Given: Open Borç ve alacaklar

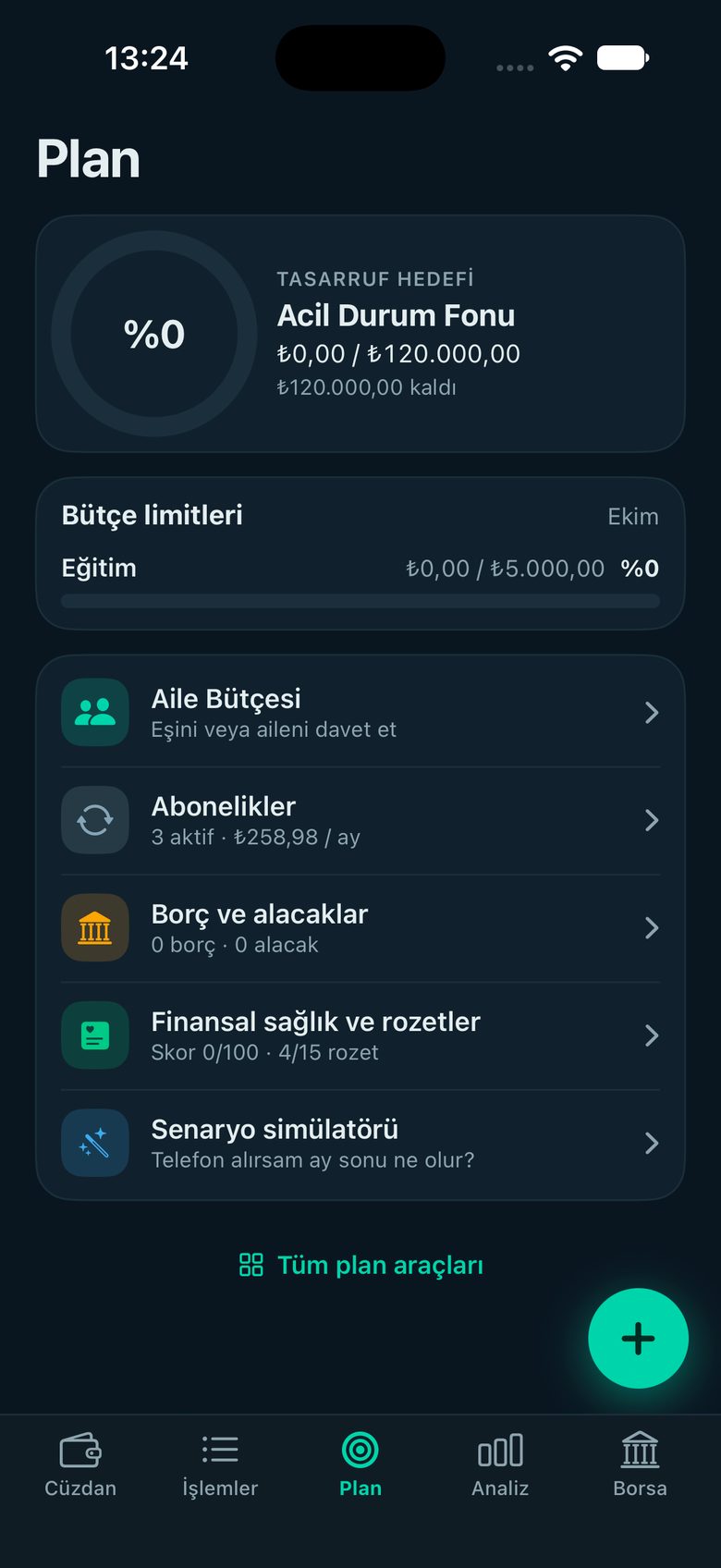Looking at the screenshot, I should 360,928.
